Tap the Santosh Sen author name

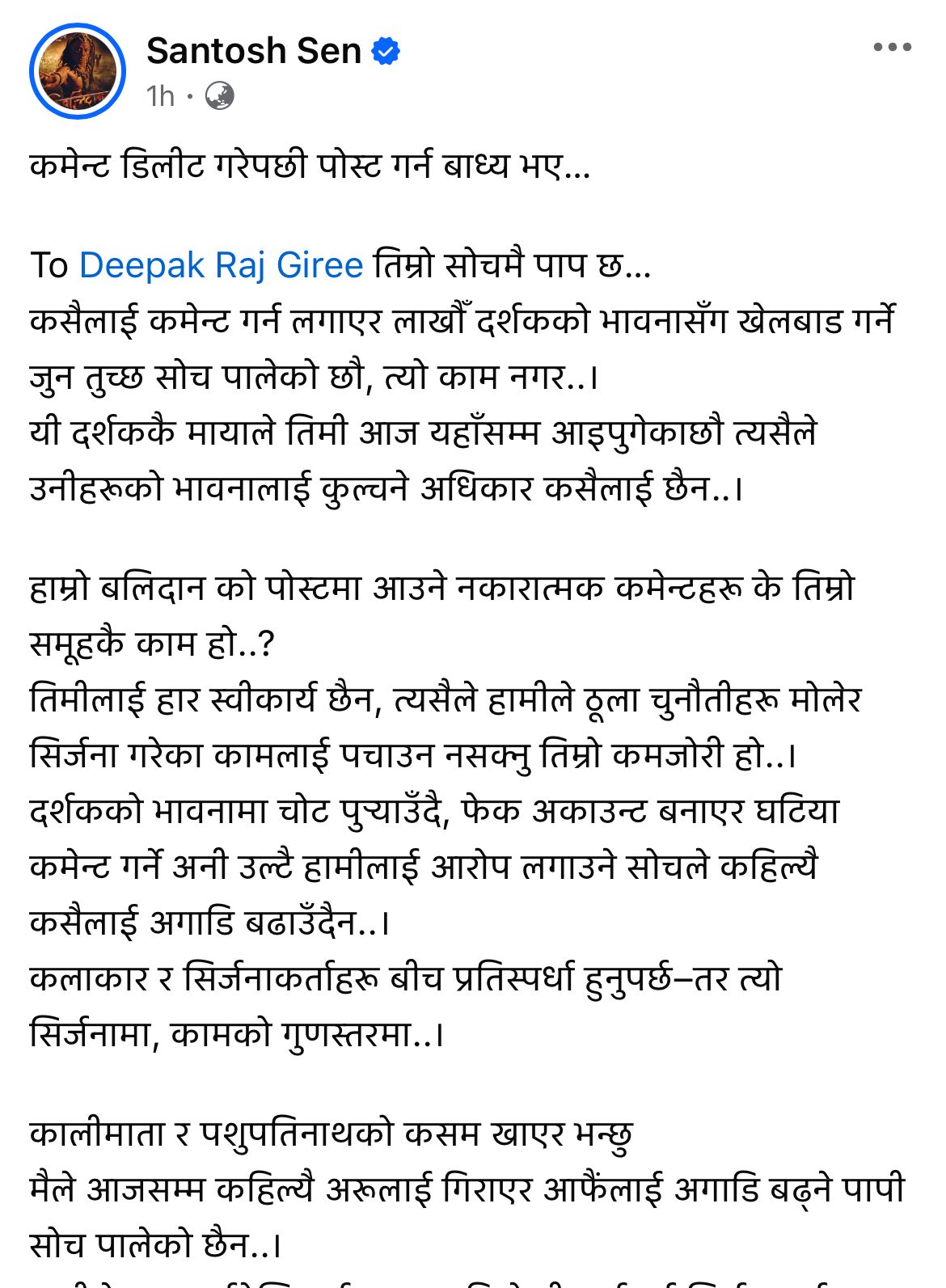point(253,51)
